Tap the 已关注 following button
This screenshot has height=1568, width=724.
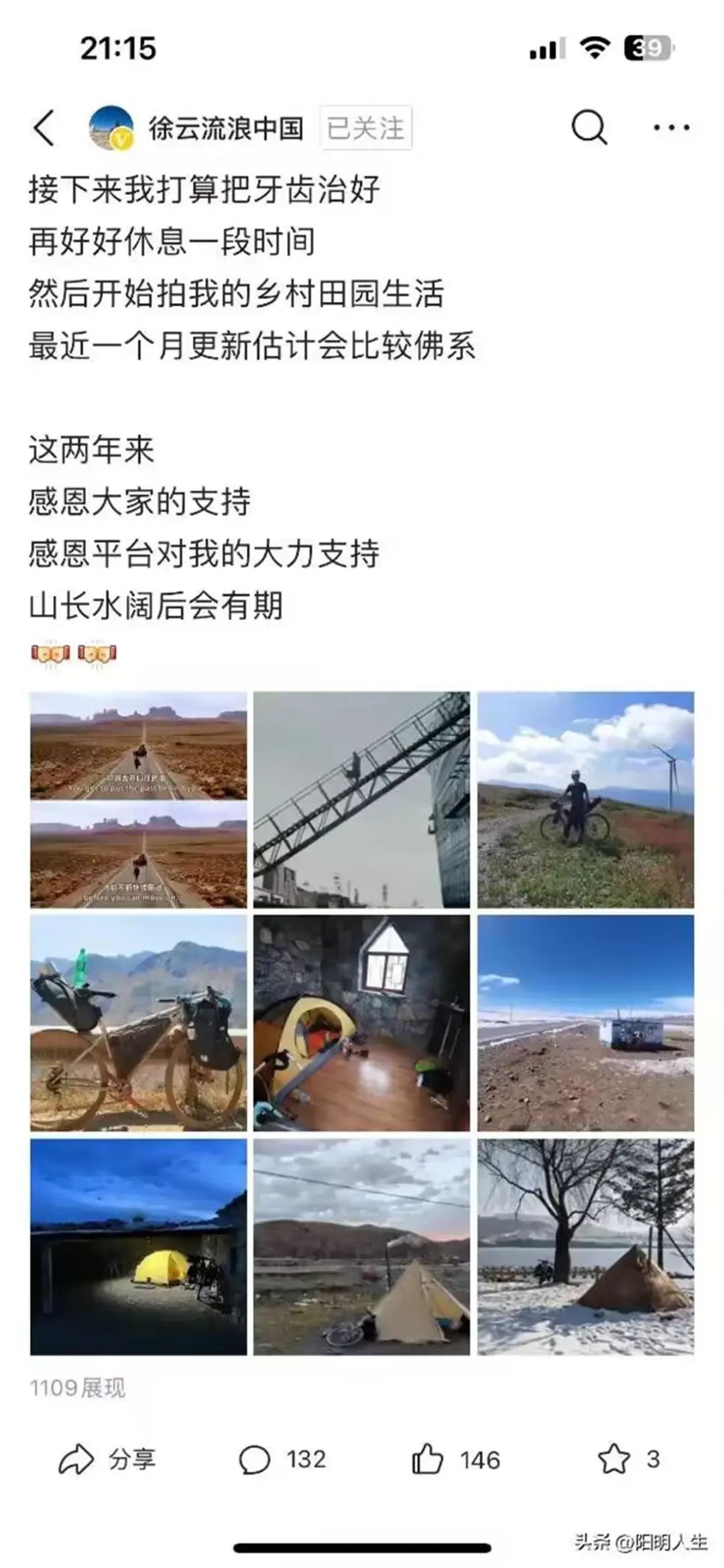(x=365, y=127)
